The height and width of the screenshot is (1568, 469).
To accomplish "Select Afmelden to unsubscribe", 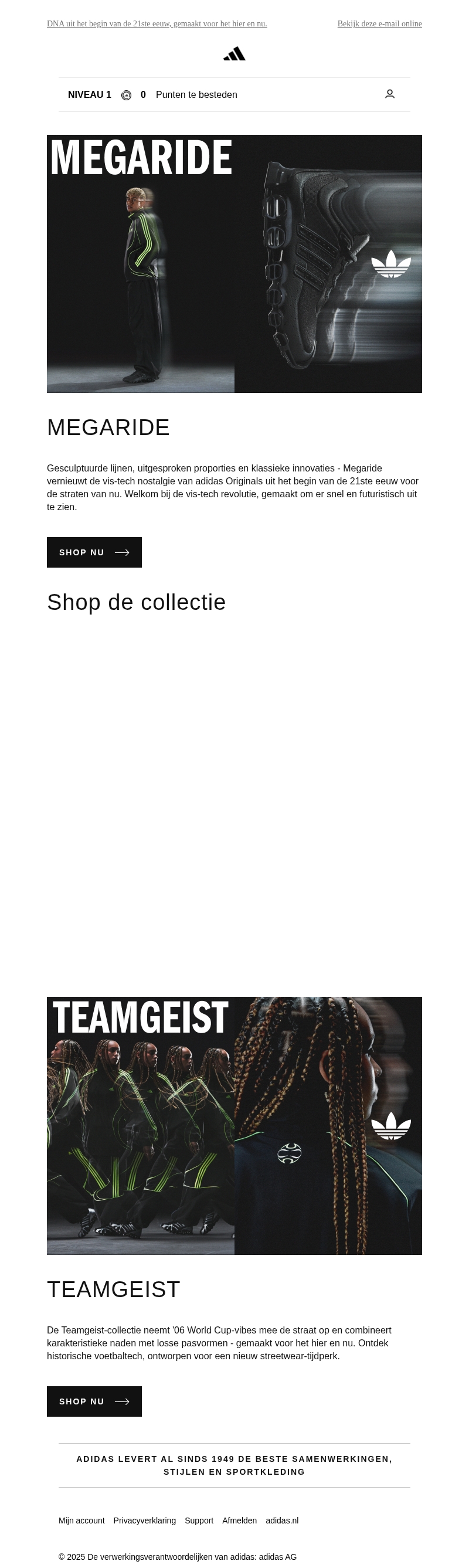I will pyautogui.click(x=239, y=1520).
